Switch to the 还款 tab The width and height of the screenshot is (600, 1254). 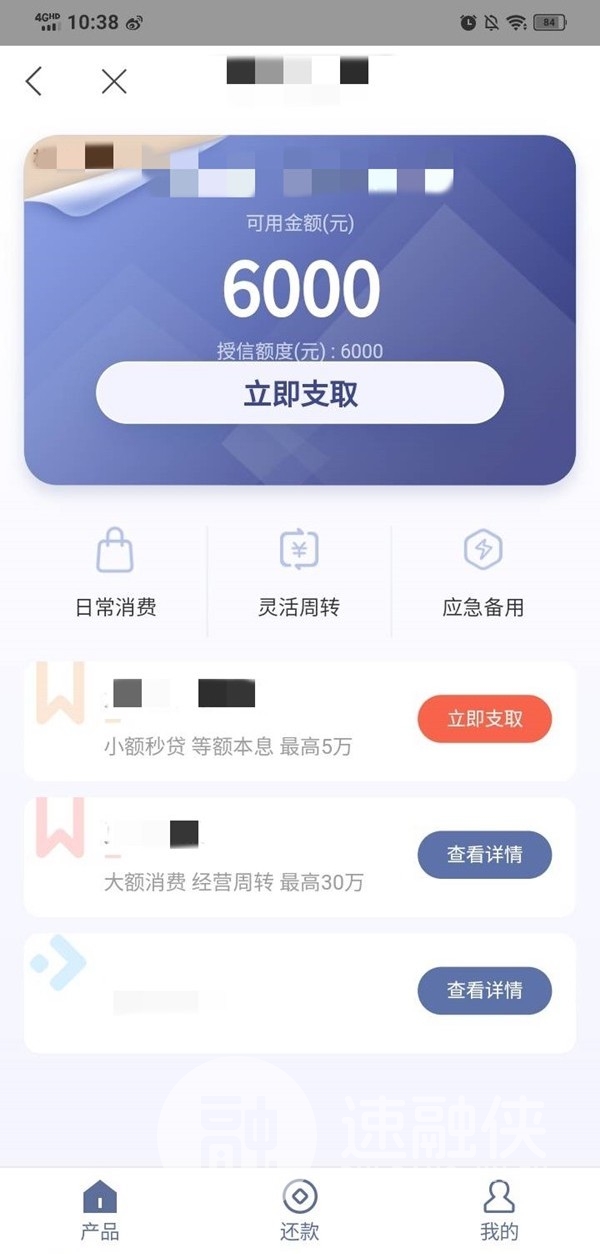pos(299,1209)
